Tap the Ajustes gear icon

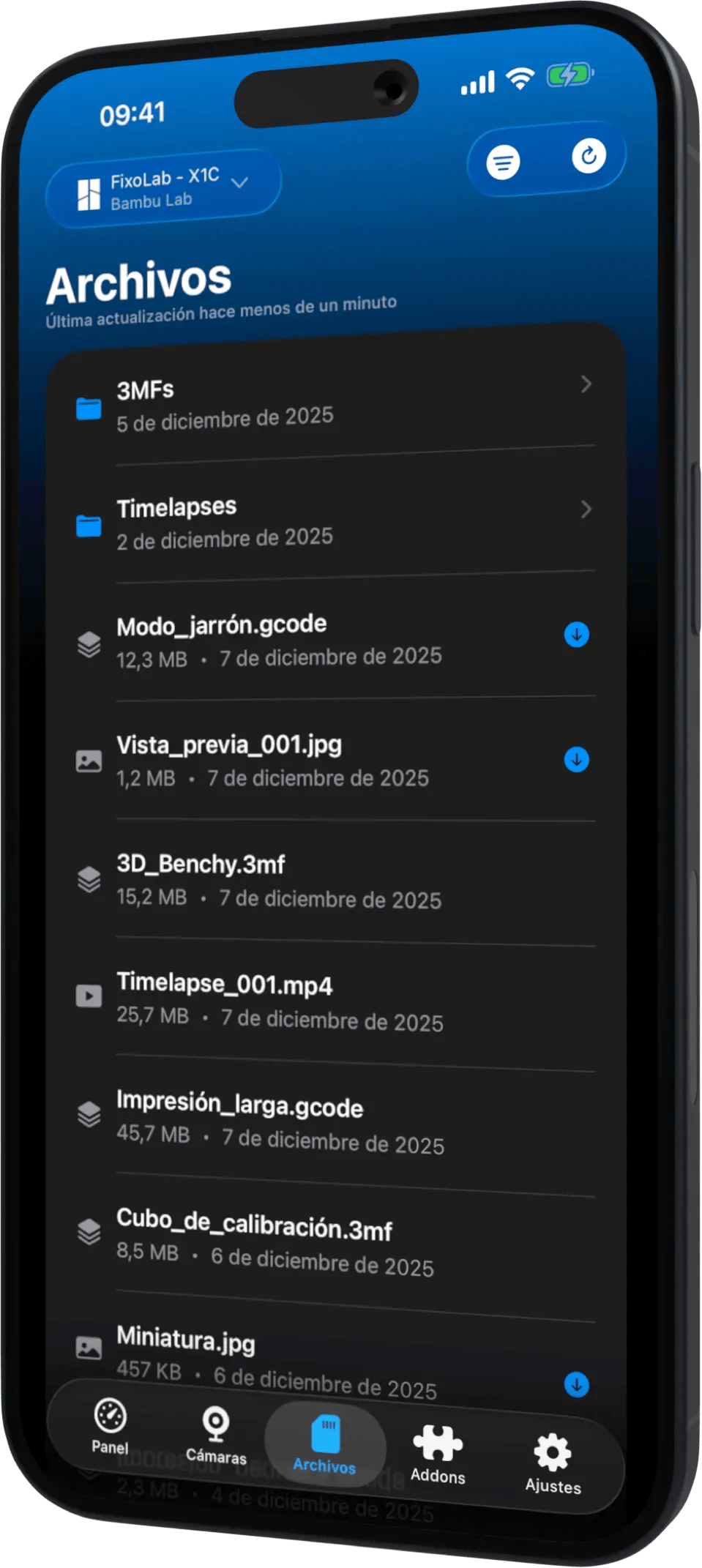(551, 1444)
